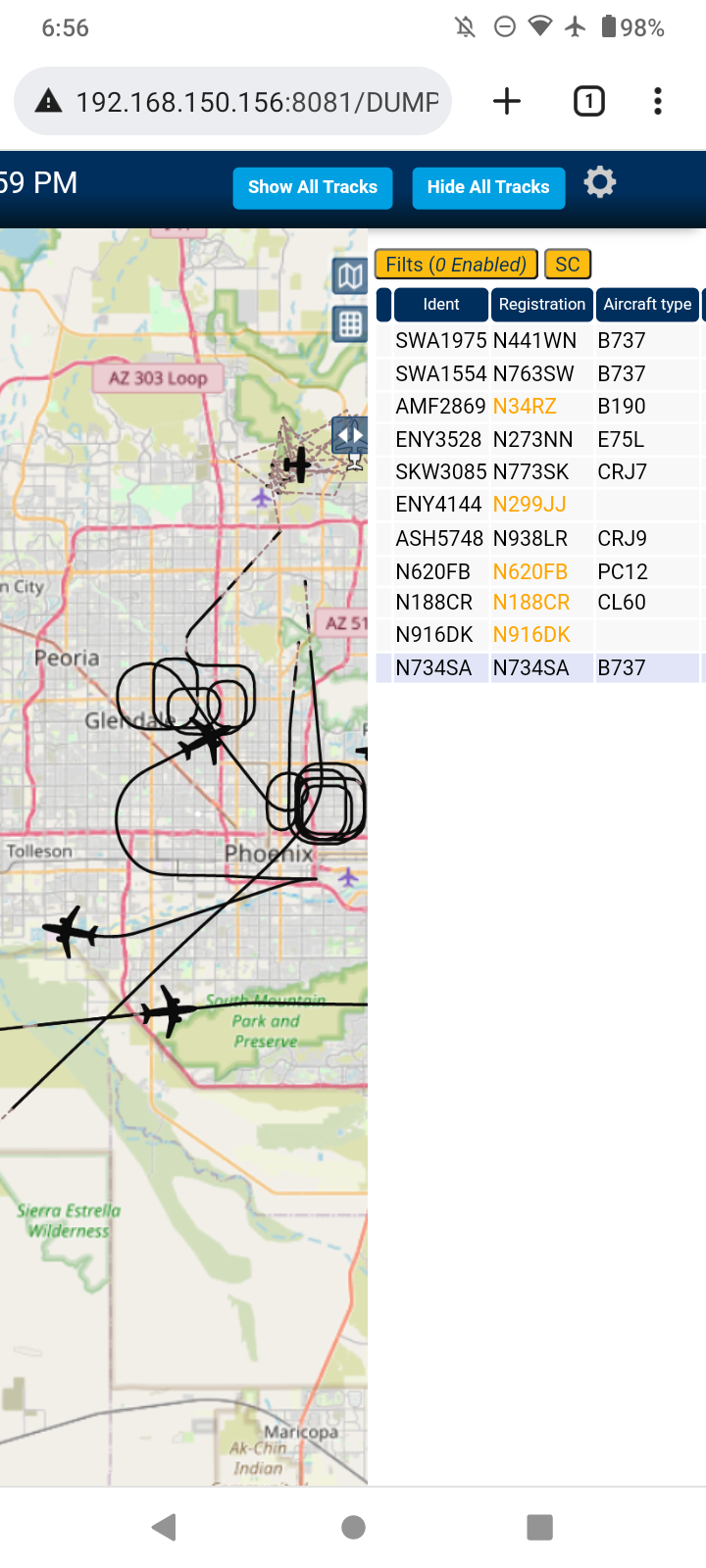This screenshot has width=706, height=1568.
Task: Open the browser tab switcher
Action: tap(589, 101)
